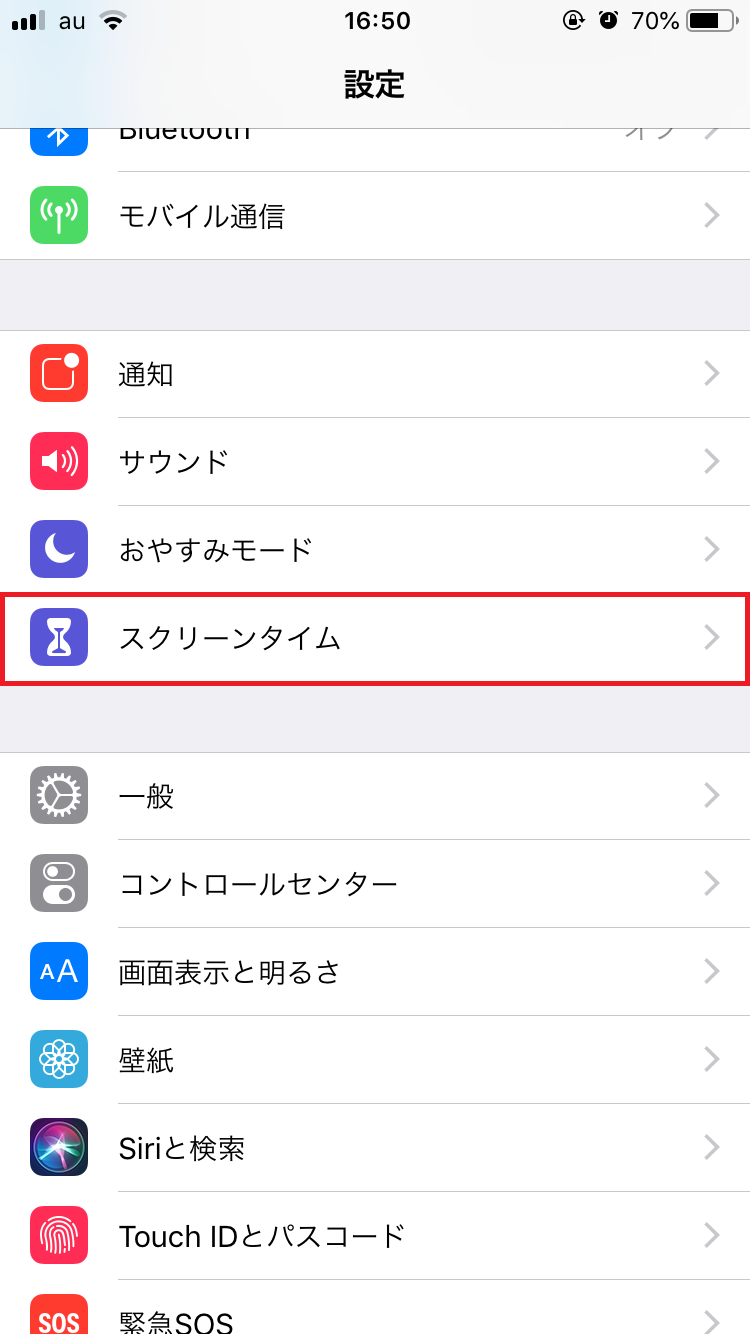Image resolution: width=750 pixels, height=1334 pixels.
Task: Open おやすみモード settings
Action: tap(375, 549)
